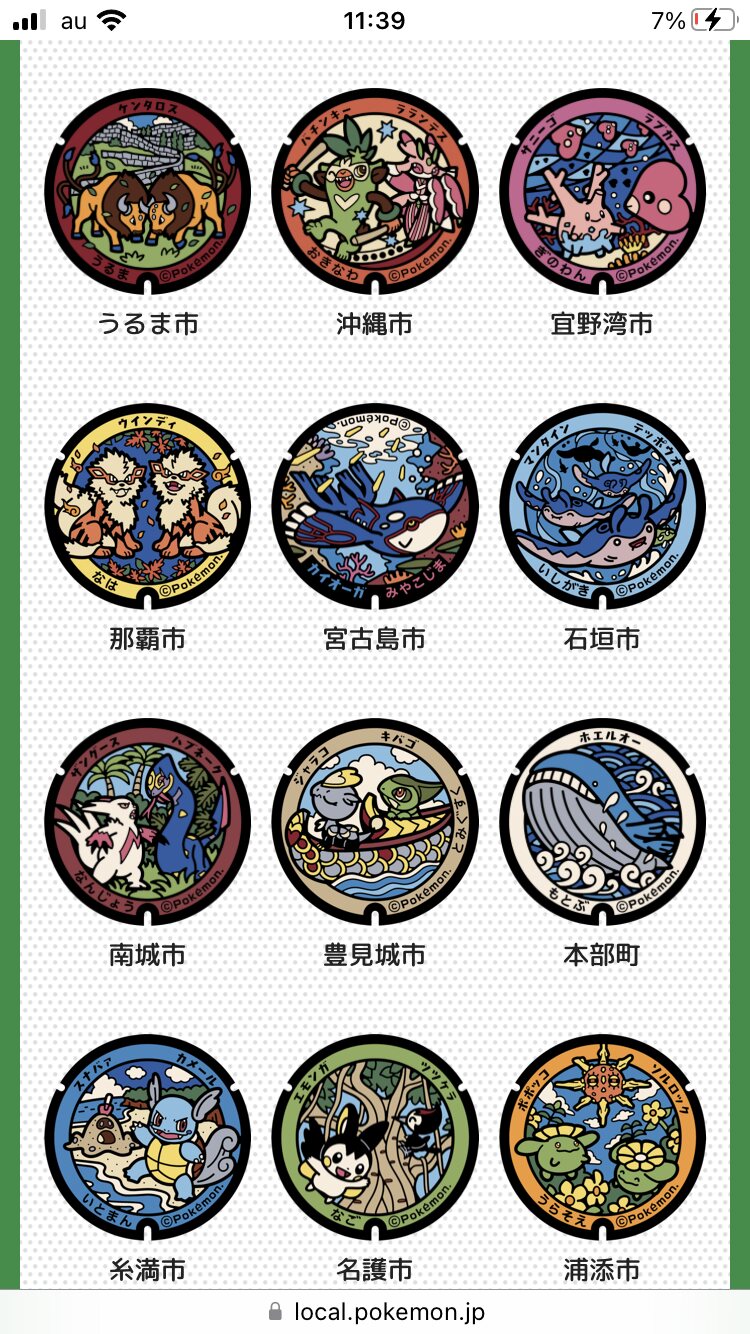
Task: Open the 名護市 Emolga manhole cover
Action: click(375, 1137)
